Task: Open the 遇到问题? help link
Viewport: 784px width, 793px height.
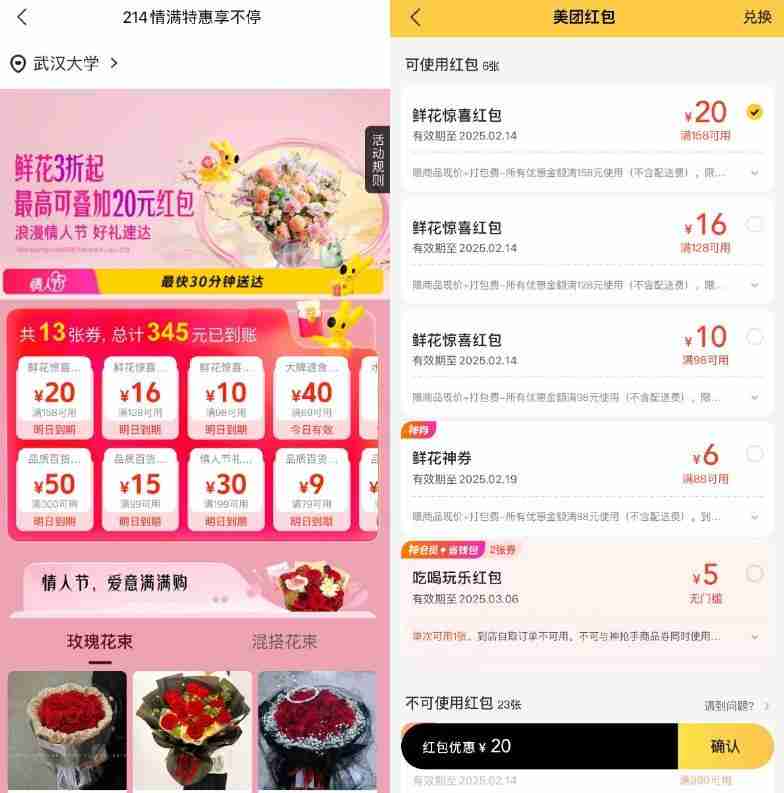Action: [737, 706]
